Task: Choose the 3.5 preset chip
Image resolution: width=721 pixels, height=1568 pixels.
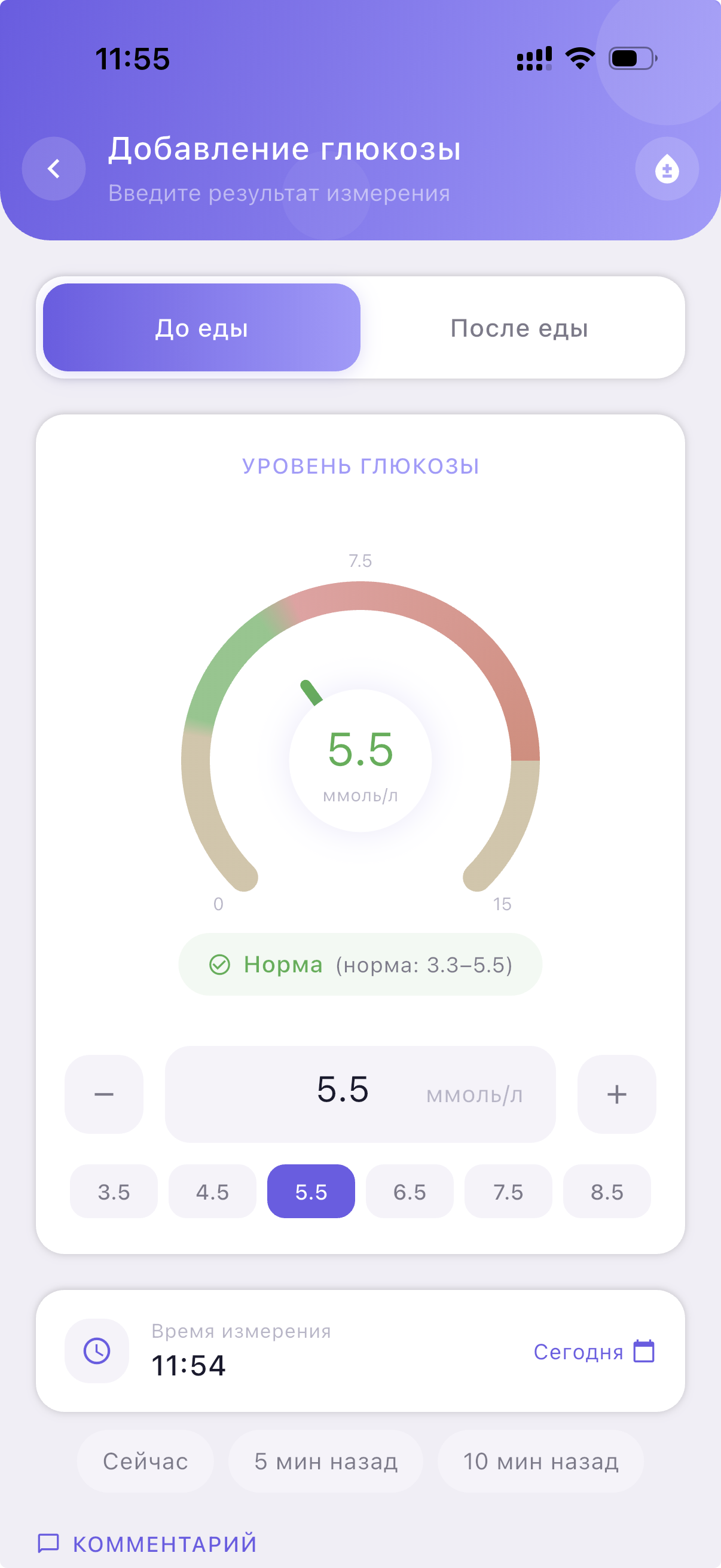Action: click(x=114, y=1191)
